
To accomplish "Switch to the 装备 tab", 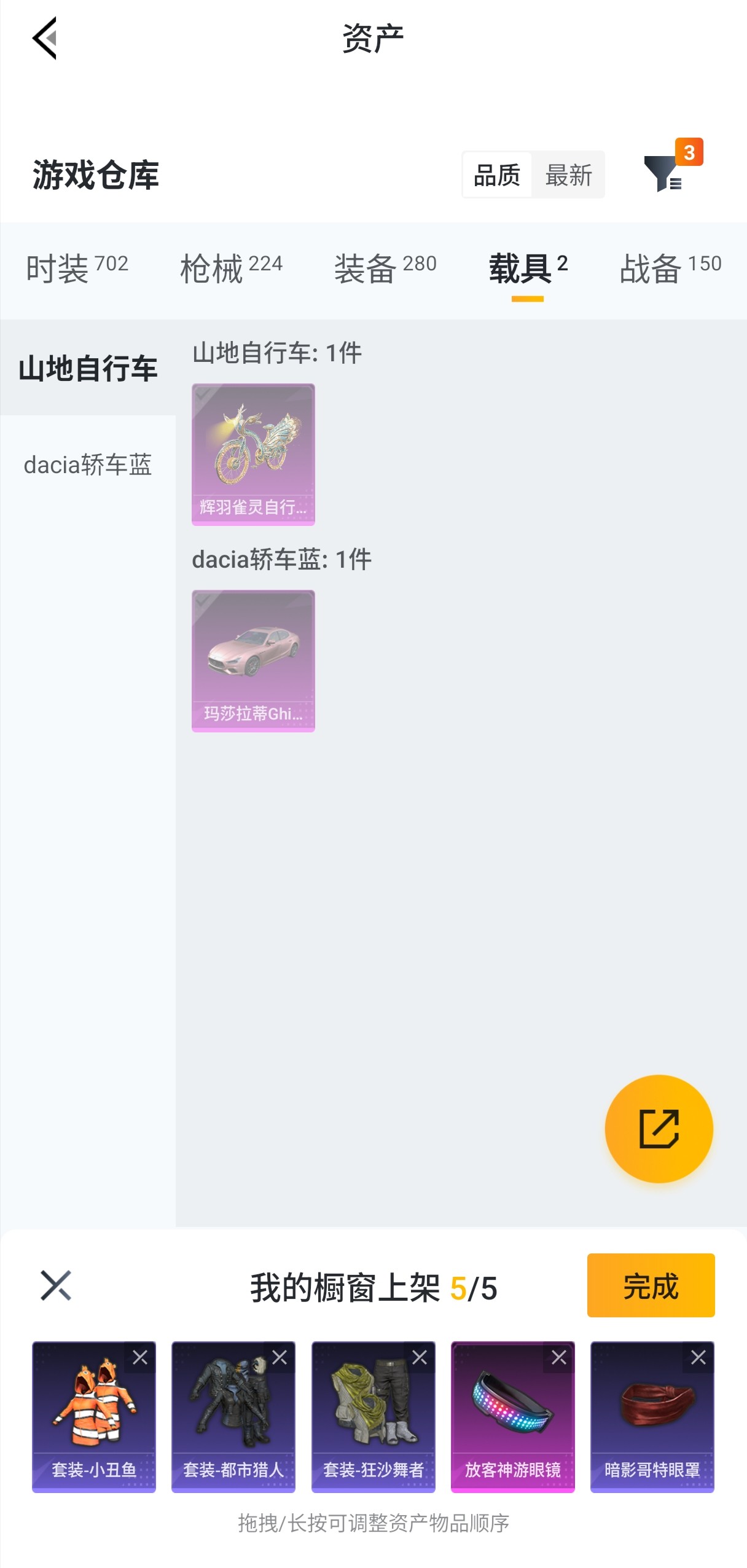I will tap(385, 269).
